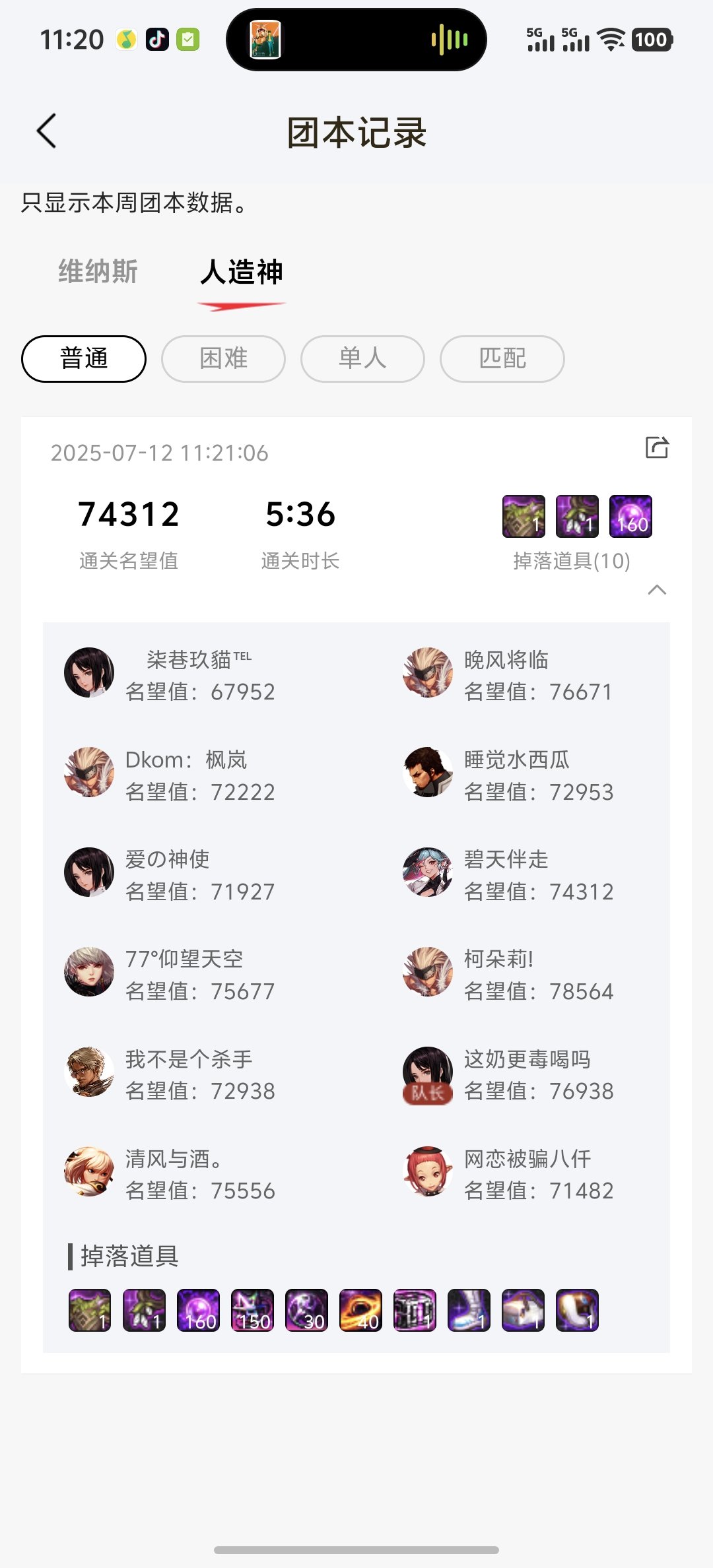Go back from 团本记录 page
This screenshot has height=1568, width=713.
pyautogui.click(x=47, y=131)
